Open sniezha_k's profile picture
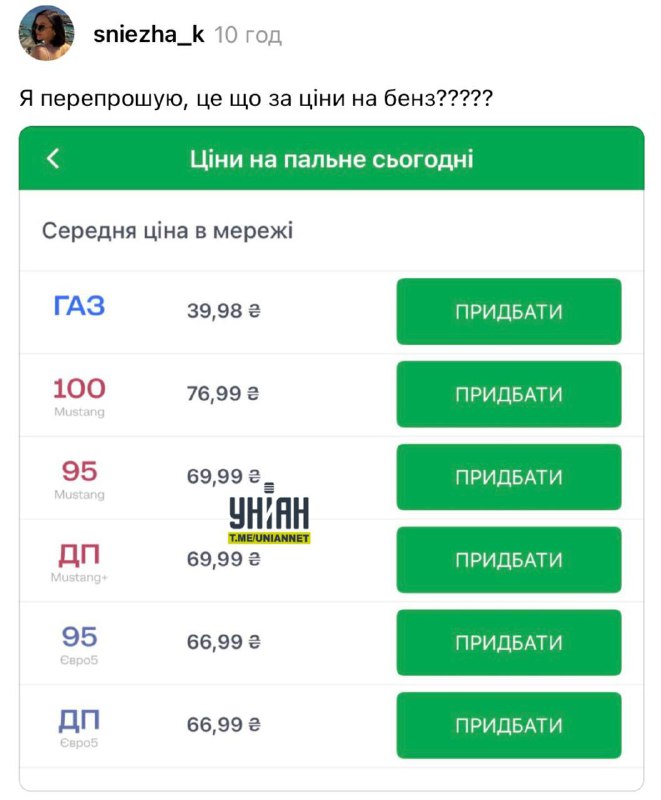 pos(46,35)
